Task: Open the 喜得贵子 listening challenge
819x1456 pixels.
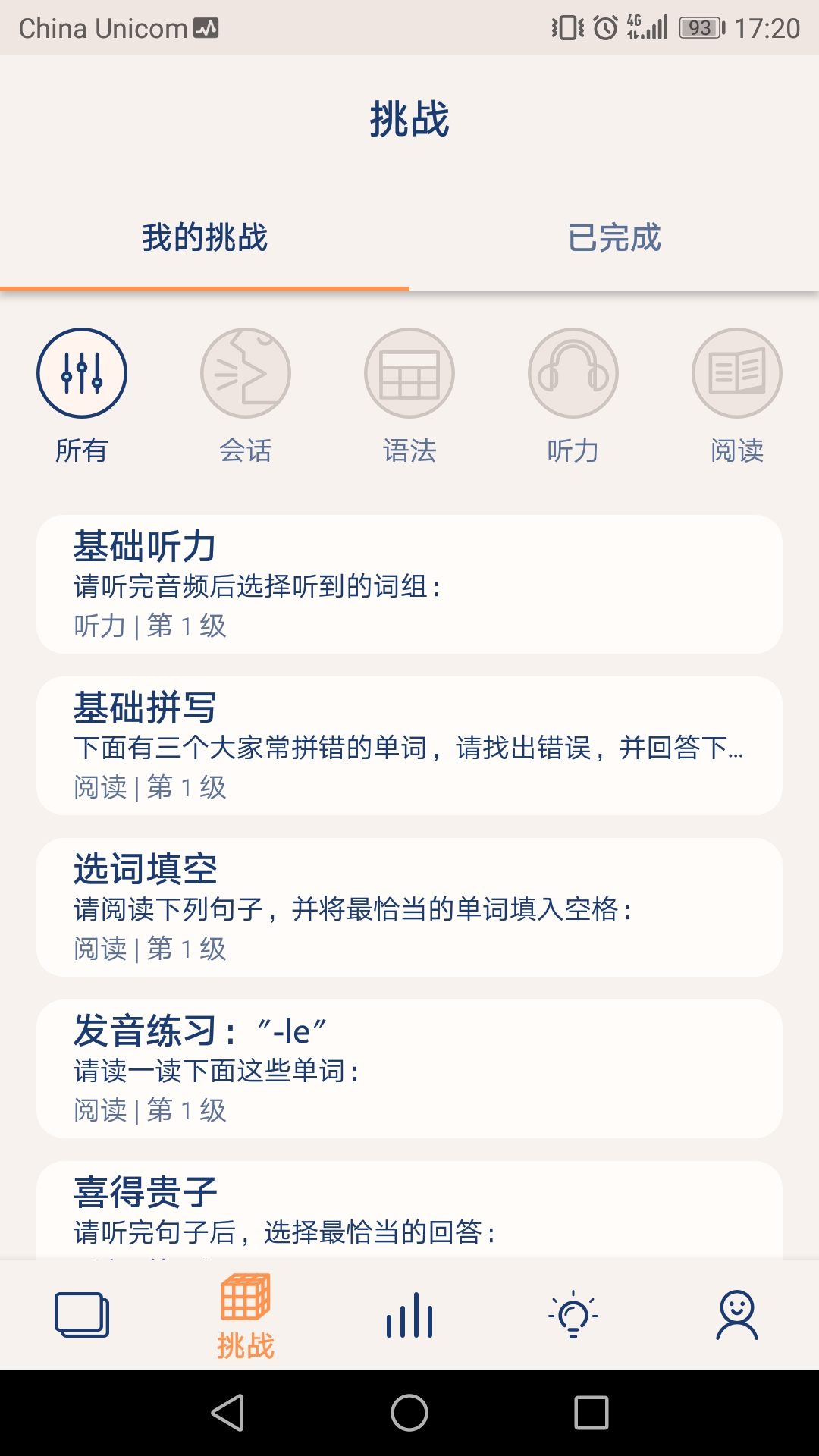Action: pyautogui.click(x=409, y=1211)
